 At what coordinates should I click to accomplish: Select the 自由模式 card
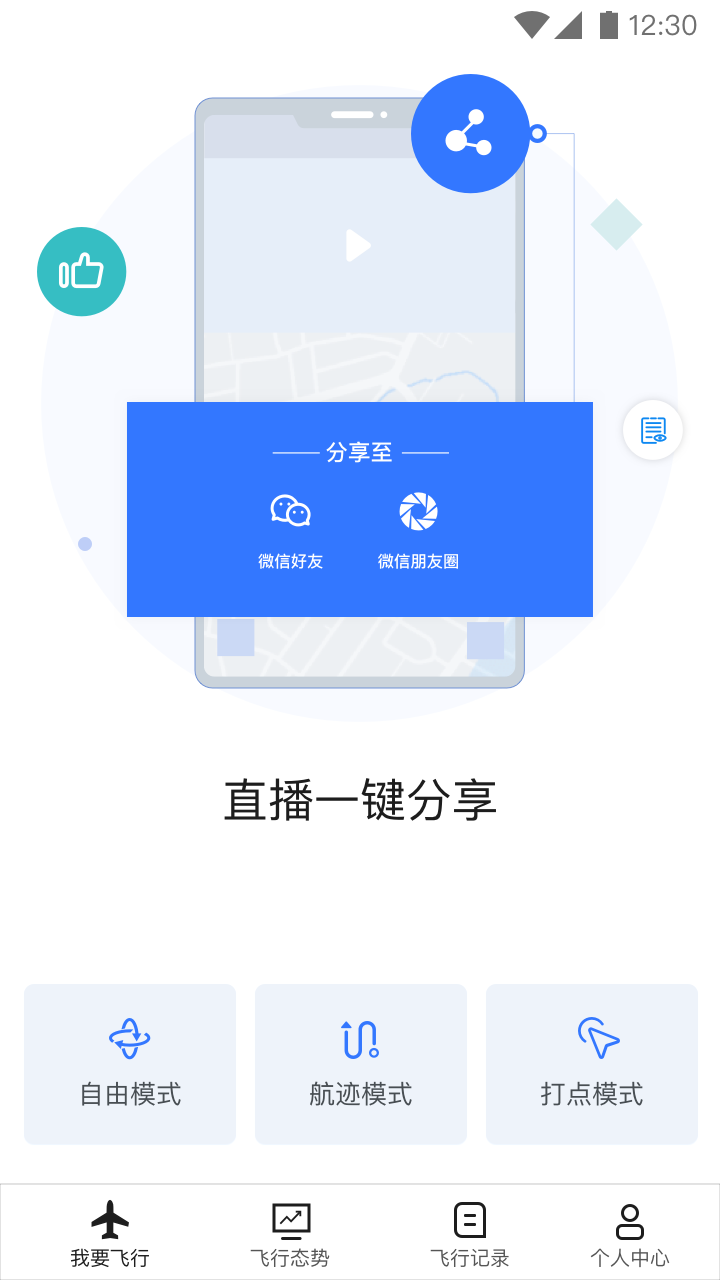click(x=129, y=1063)
